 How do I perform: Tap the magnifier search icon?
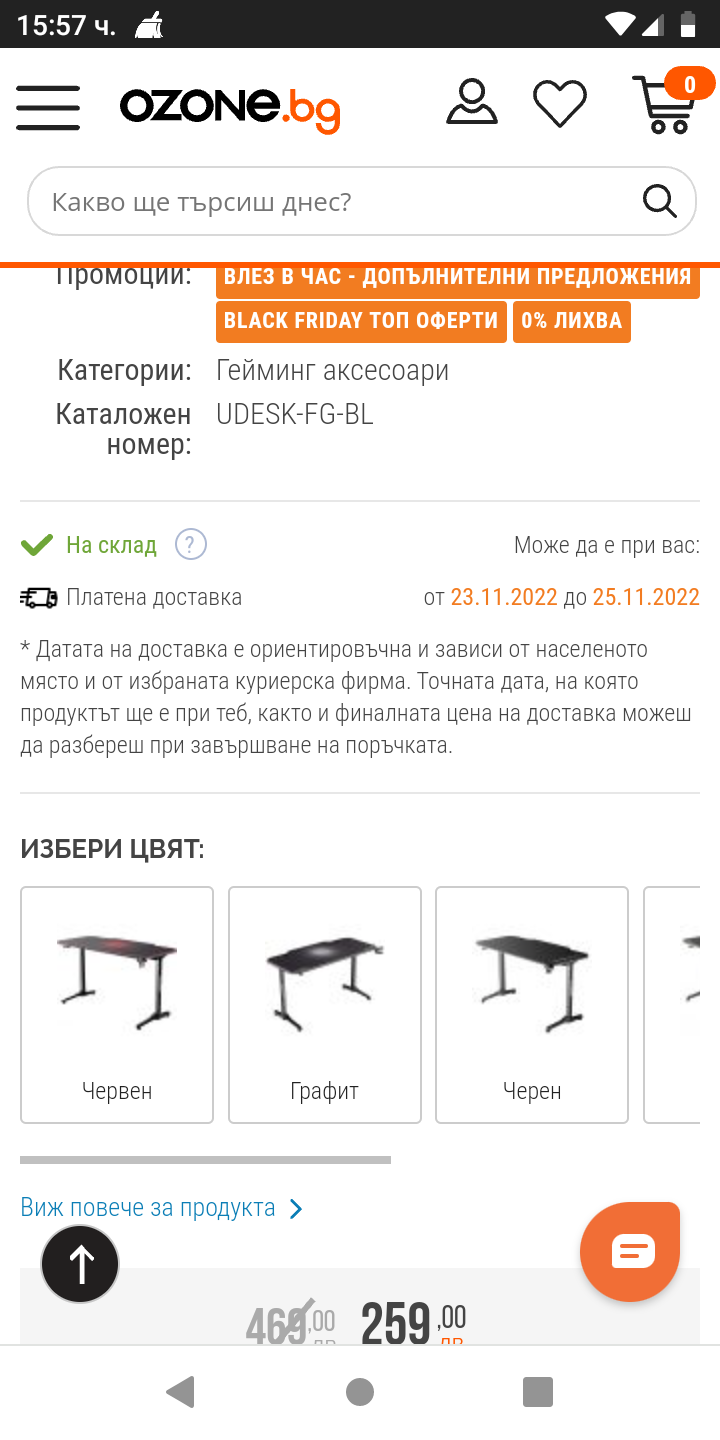pyautogui.click(x=659, y=201)
